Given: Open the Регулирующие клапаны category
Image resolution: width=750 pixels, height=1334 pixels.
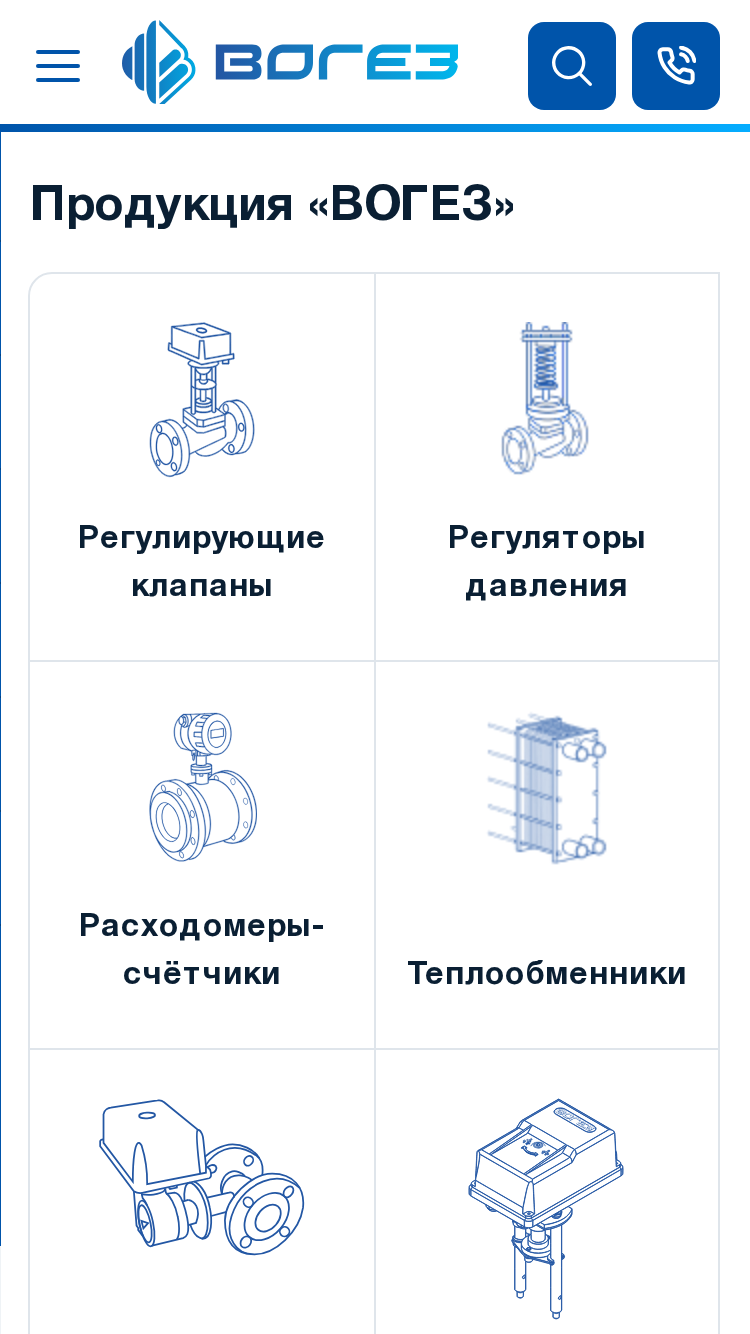Looking at the screenshot, I should tap(202, 467).
